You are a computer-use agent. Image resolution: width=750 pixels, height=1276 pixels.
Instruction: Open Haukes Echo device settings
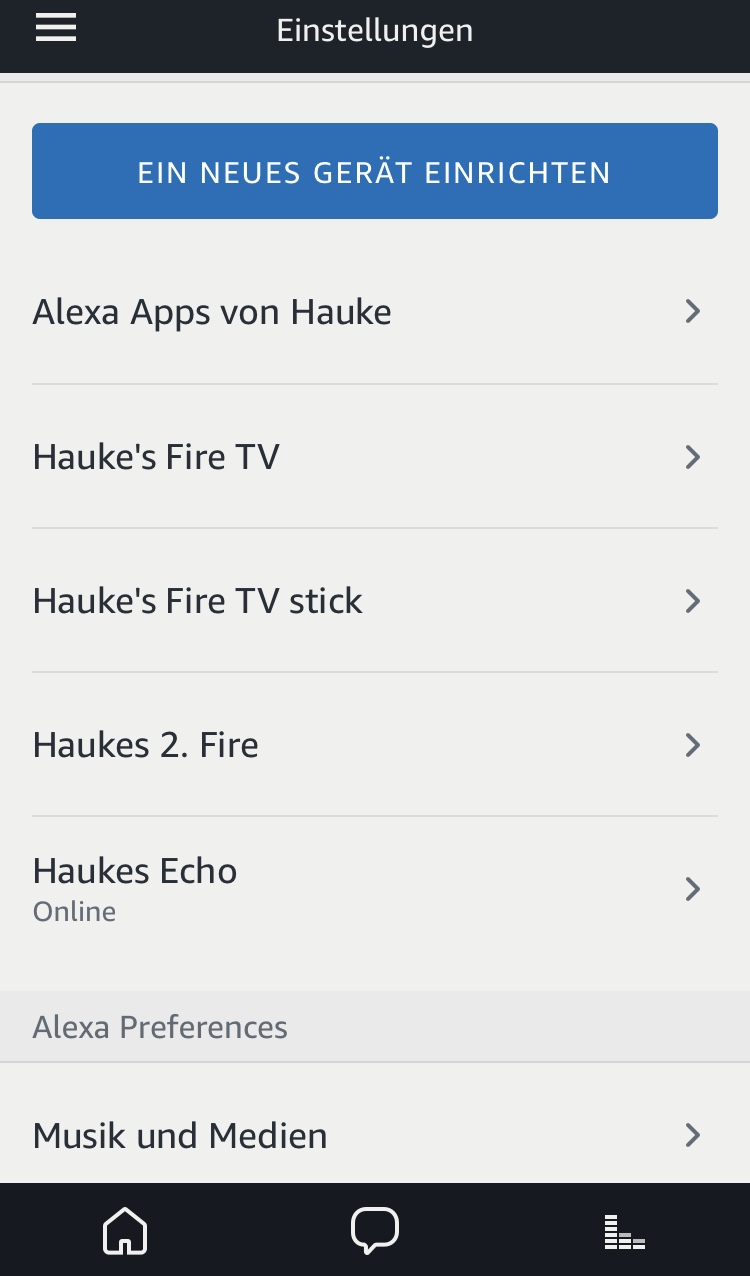pos(375,889)
